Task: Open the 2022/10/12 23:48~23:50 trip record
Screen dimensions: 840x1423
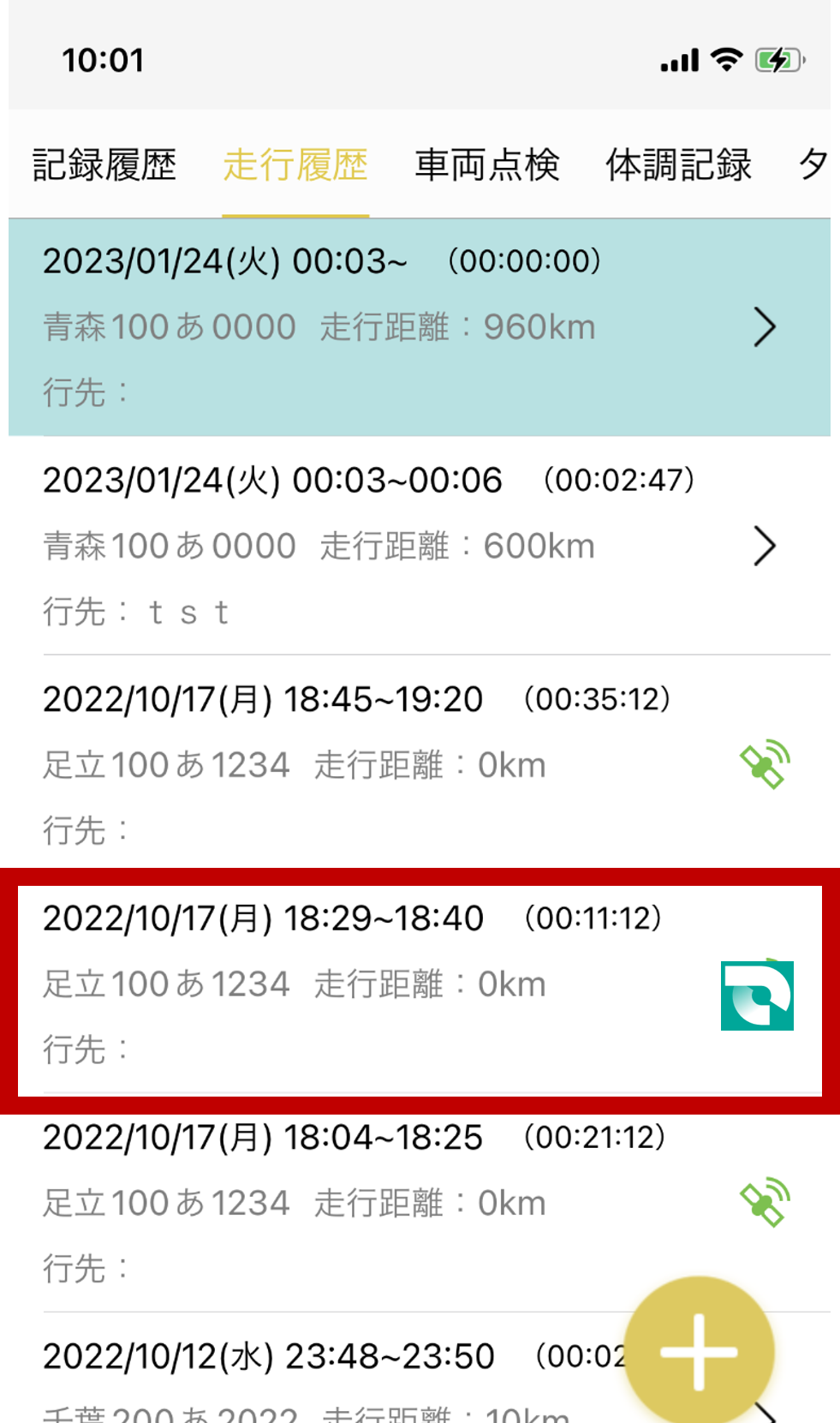Action: pyautogui.click(x=325, y=1371)
